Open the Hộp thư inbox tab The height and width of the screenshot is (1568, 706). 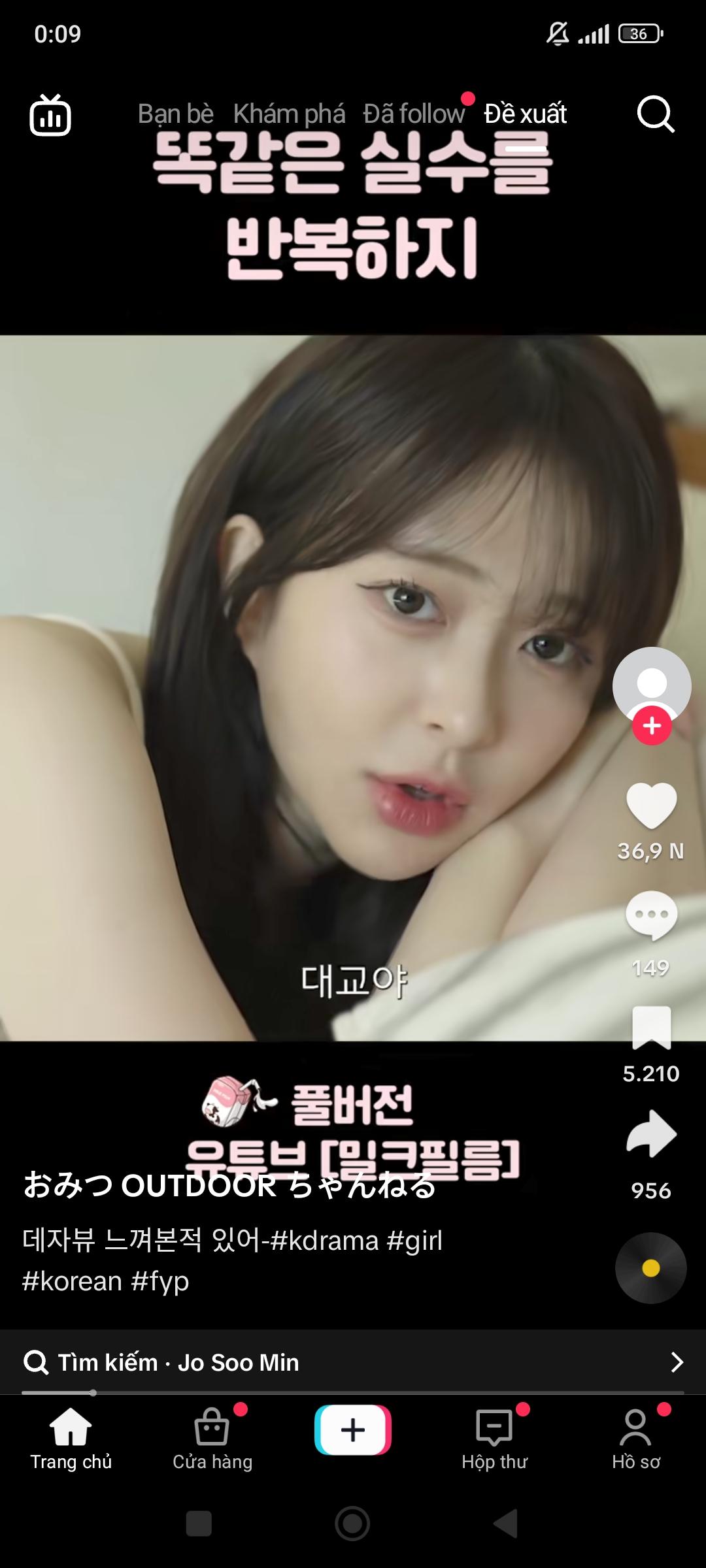point(494,1439)
